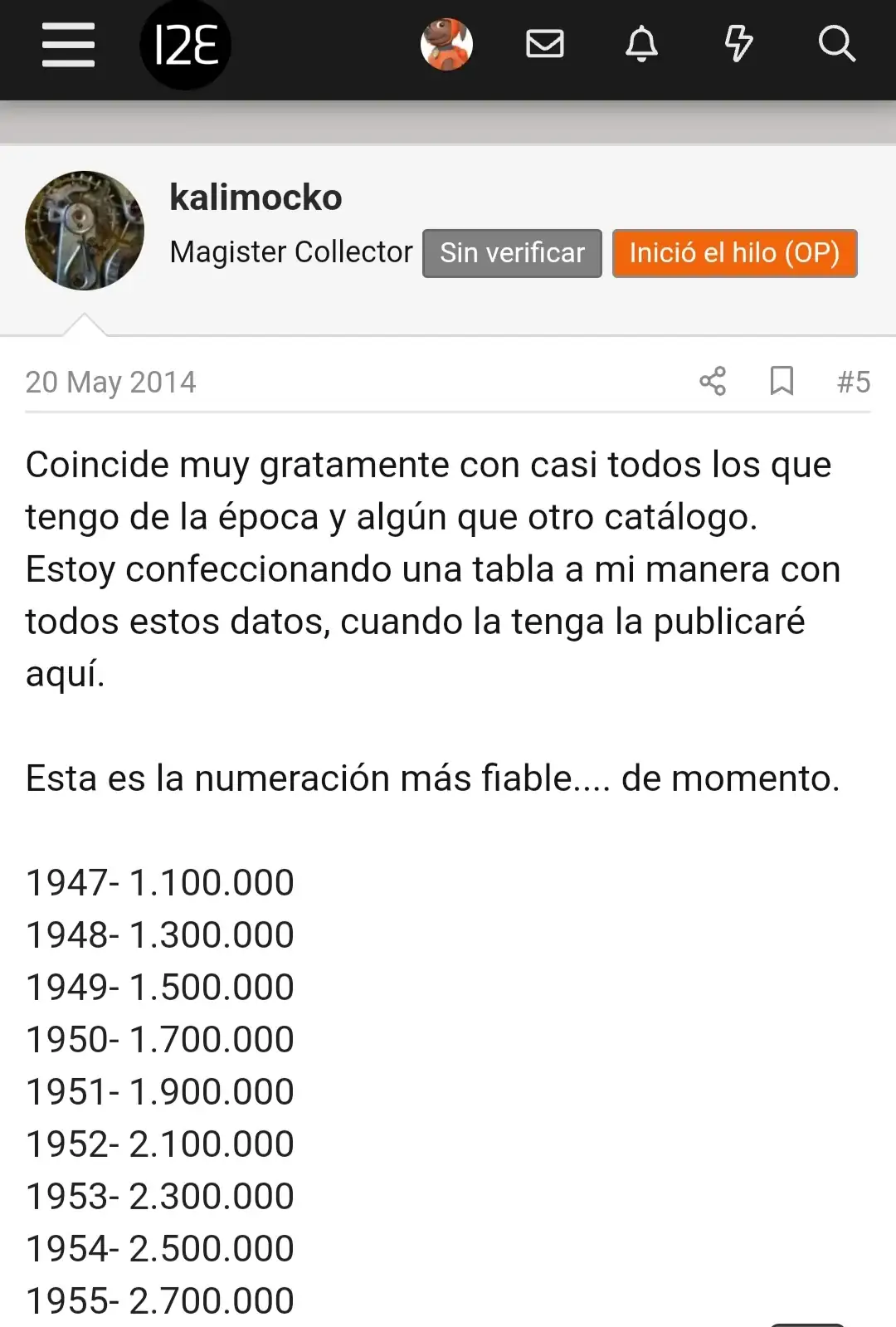This screenshot has height=1327, width=896.
Task: Bookmark kalimocko's post
Action: pyautogui.click(x=782, y=382)
